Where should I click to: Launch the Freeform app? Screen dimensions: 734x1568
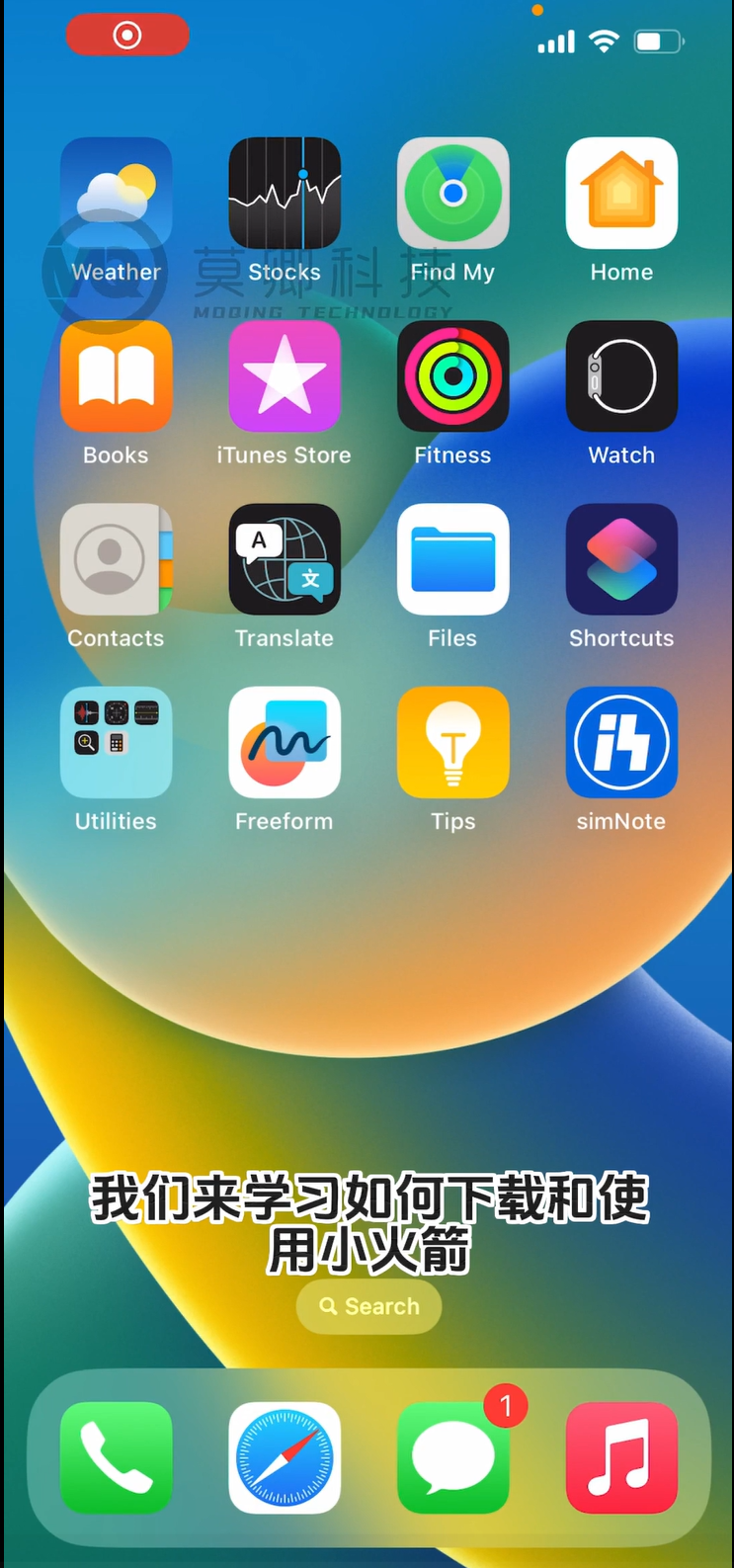click(x=285, y=742)
